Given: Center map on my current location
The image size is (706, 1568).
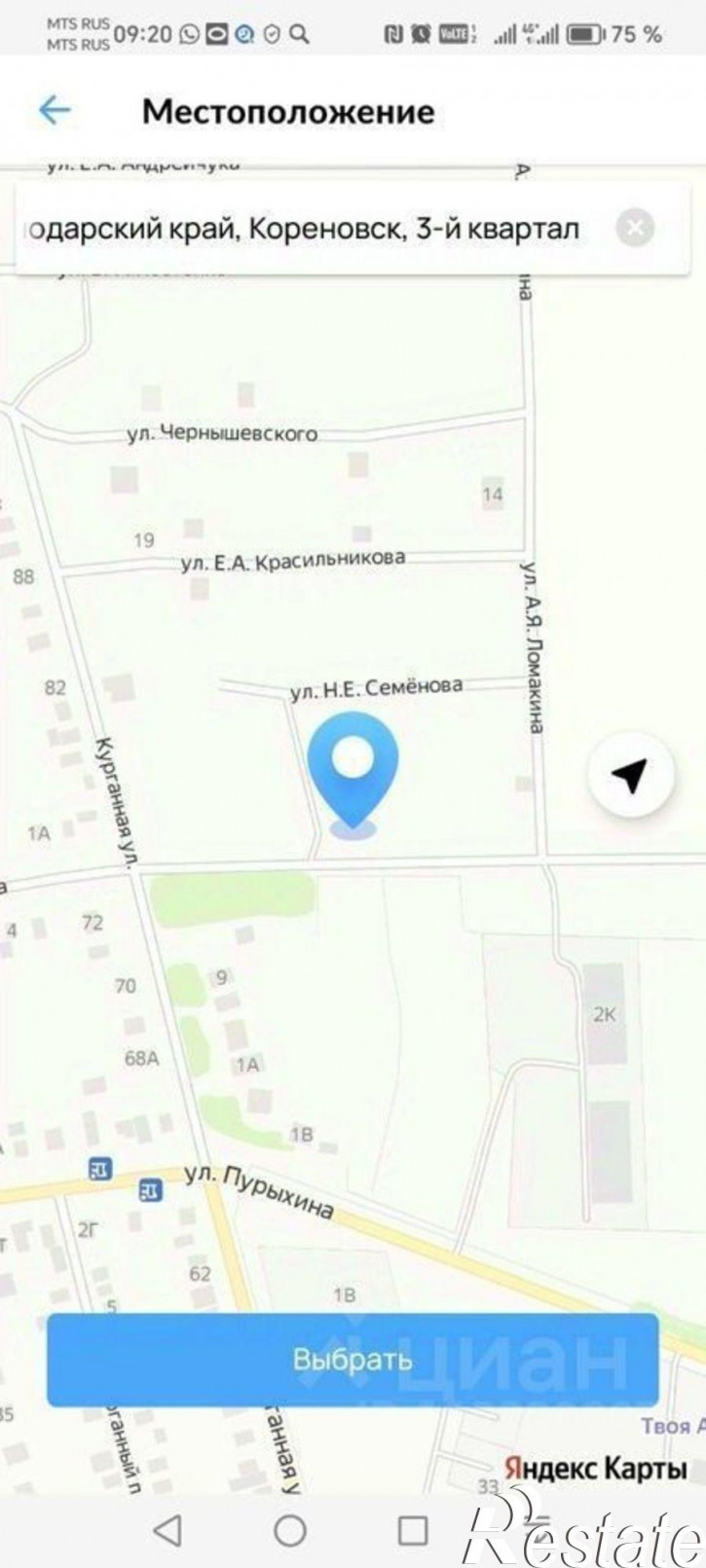Looking at the screenshot, I should 630,775.
